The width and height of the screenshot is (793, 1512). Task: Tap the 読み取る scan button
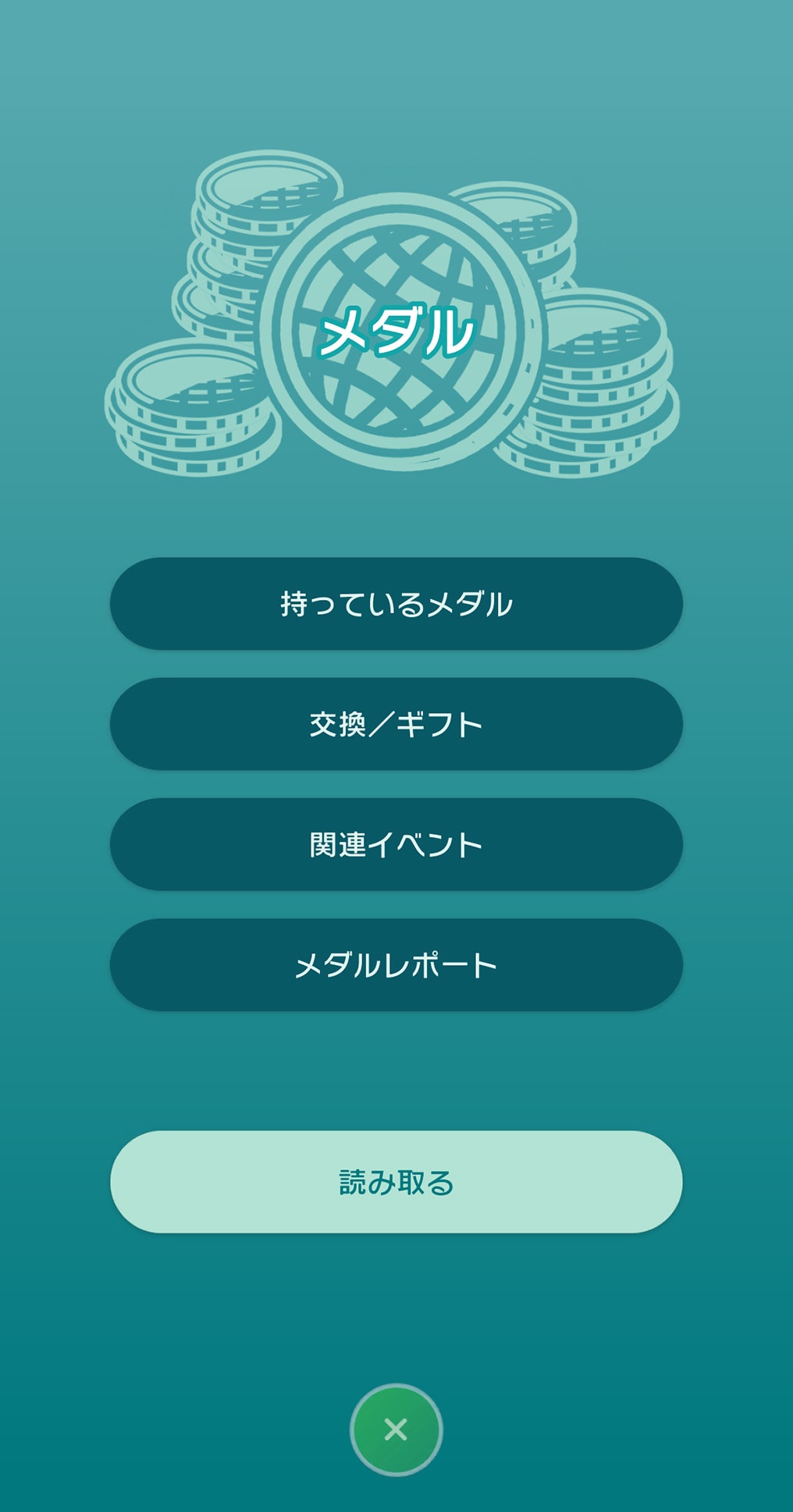point(396,1182)
